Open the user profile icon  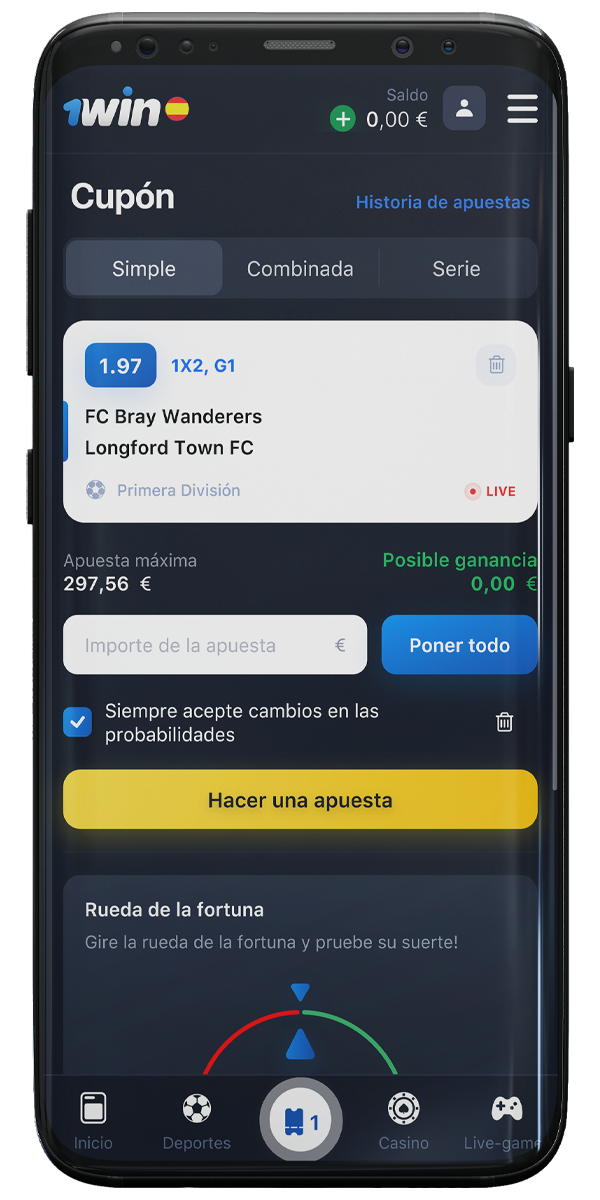tap(464, 109)
